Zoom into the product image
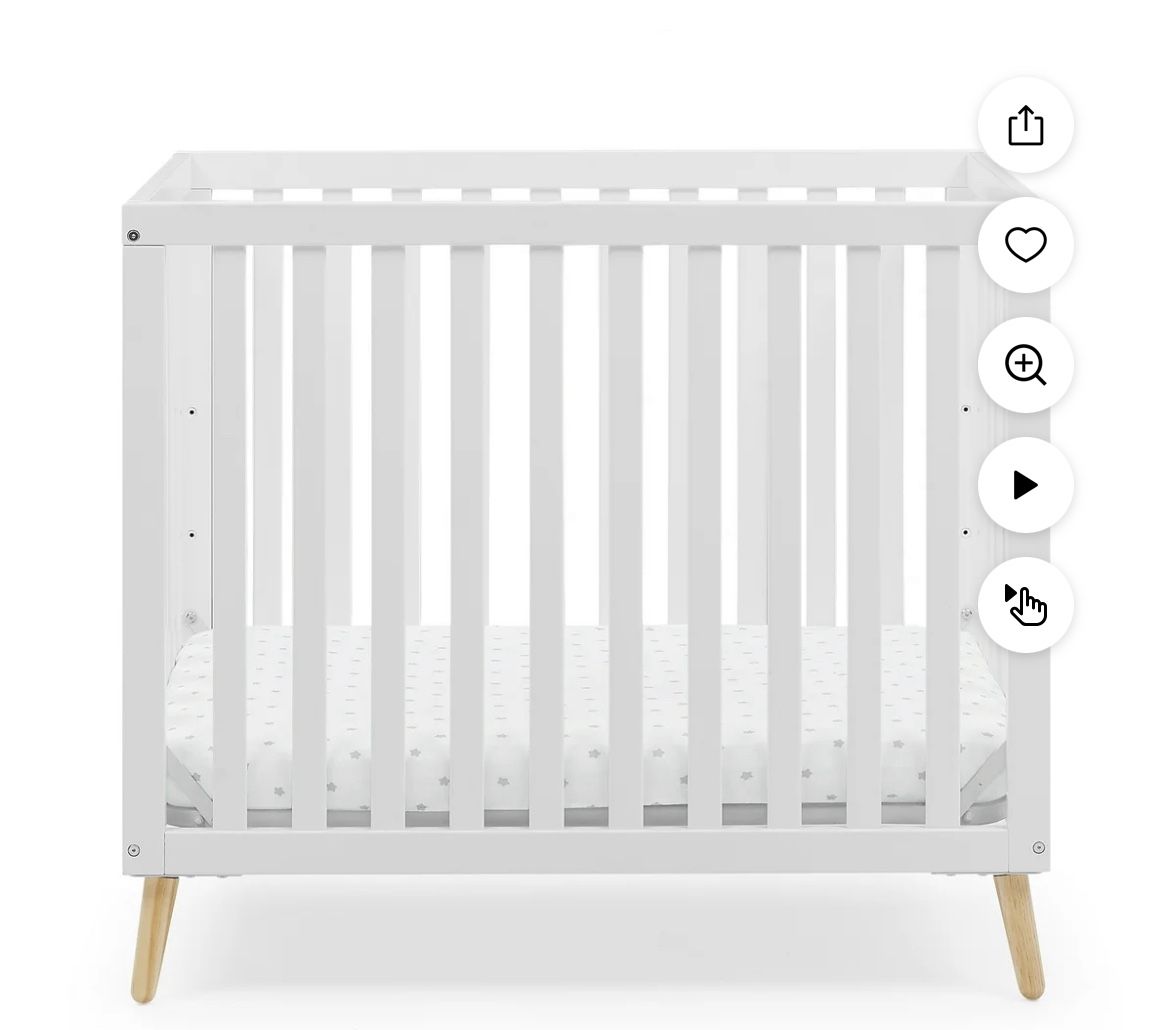The width and height of the screenshot is (1170, 1030). coord(1025,365)
